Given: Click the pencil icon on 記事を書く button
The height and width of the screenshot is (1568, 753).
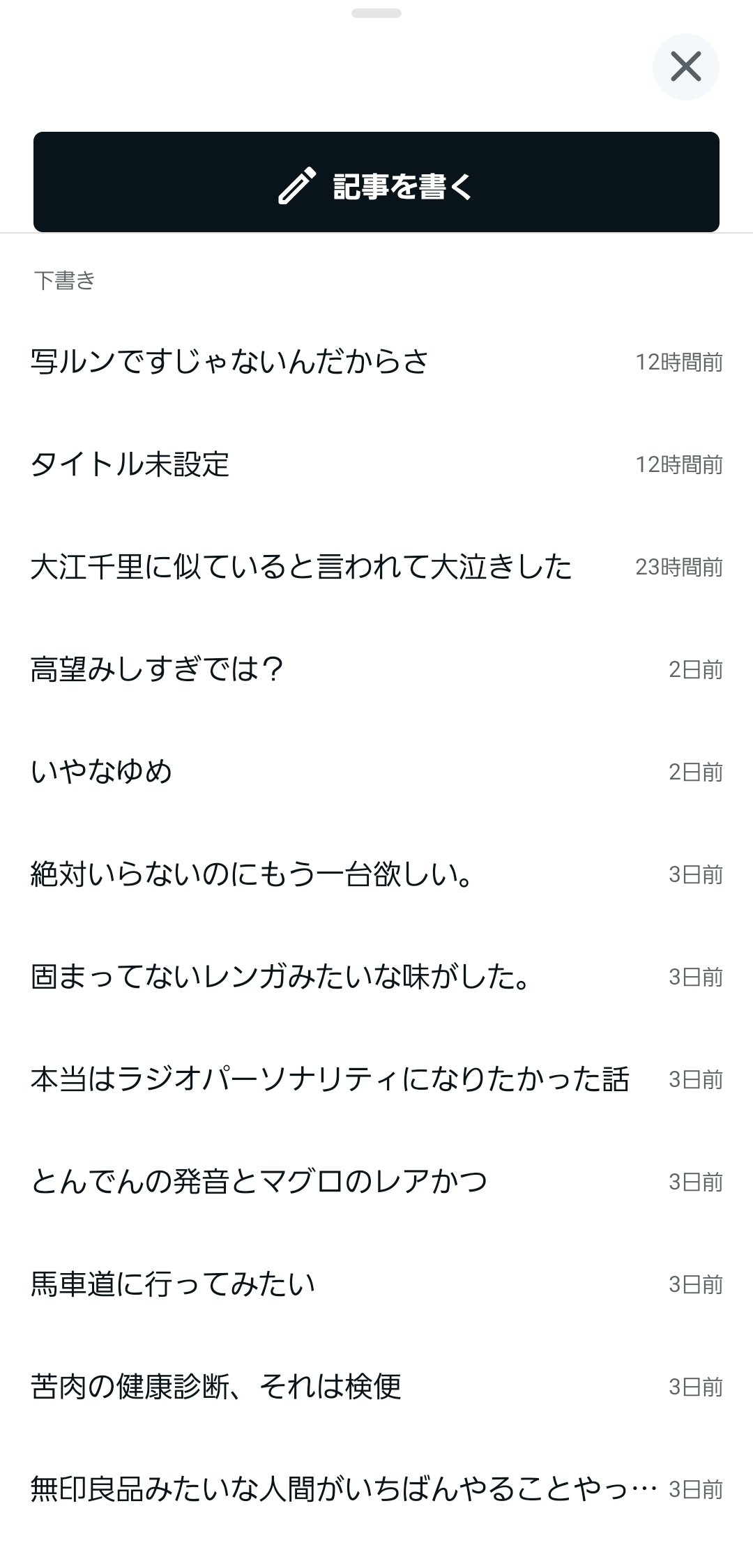Looking at the screenshot, I should coord(296,185).
